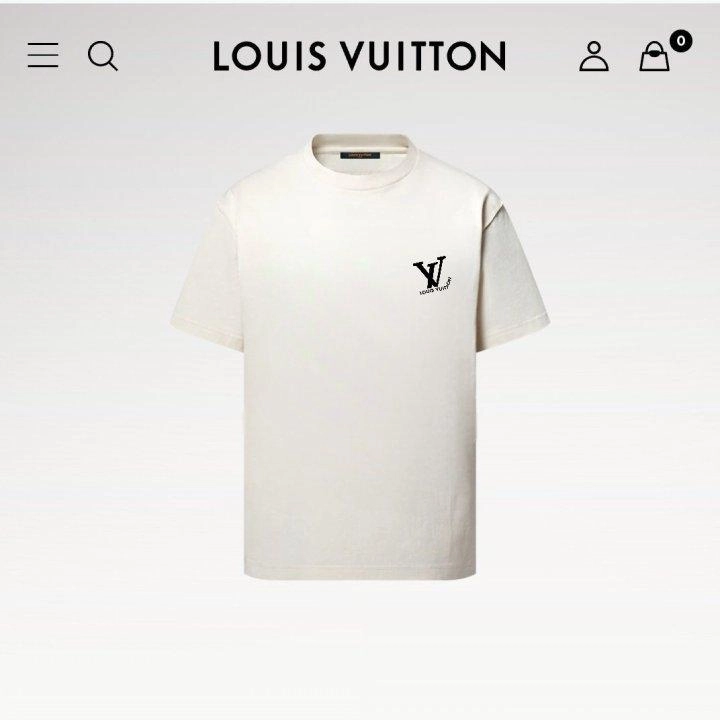Image resolution: width=720 pixels, height=720 pixels.
Task: Open the search magnifier
Action: pyautogui.click(x=103, y=55)
